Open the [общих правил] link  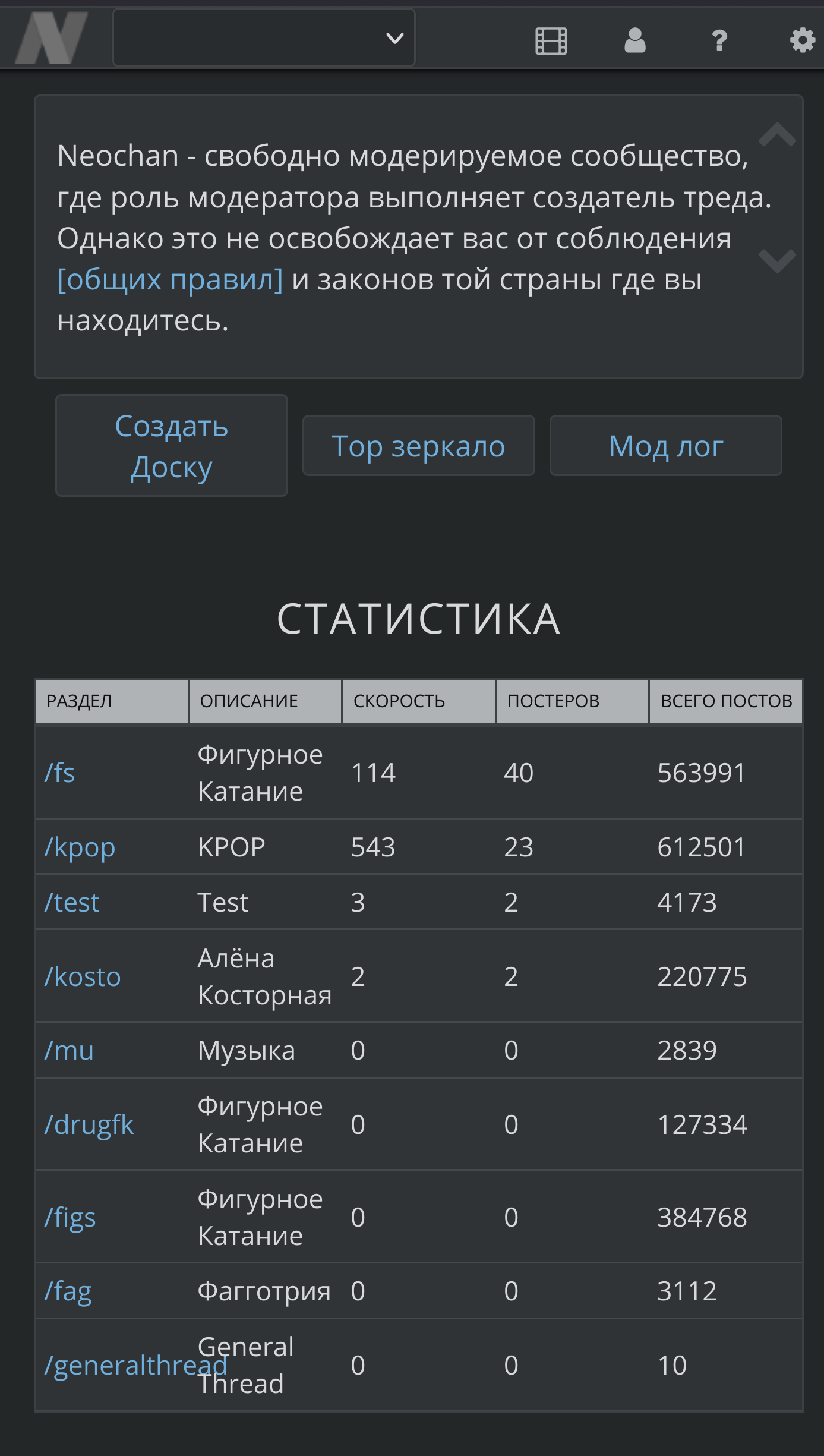point(170,279)
